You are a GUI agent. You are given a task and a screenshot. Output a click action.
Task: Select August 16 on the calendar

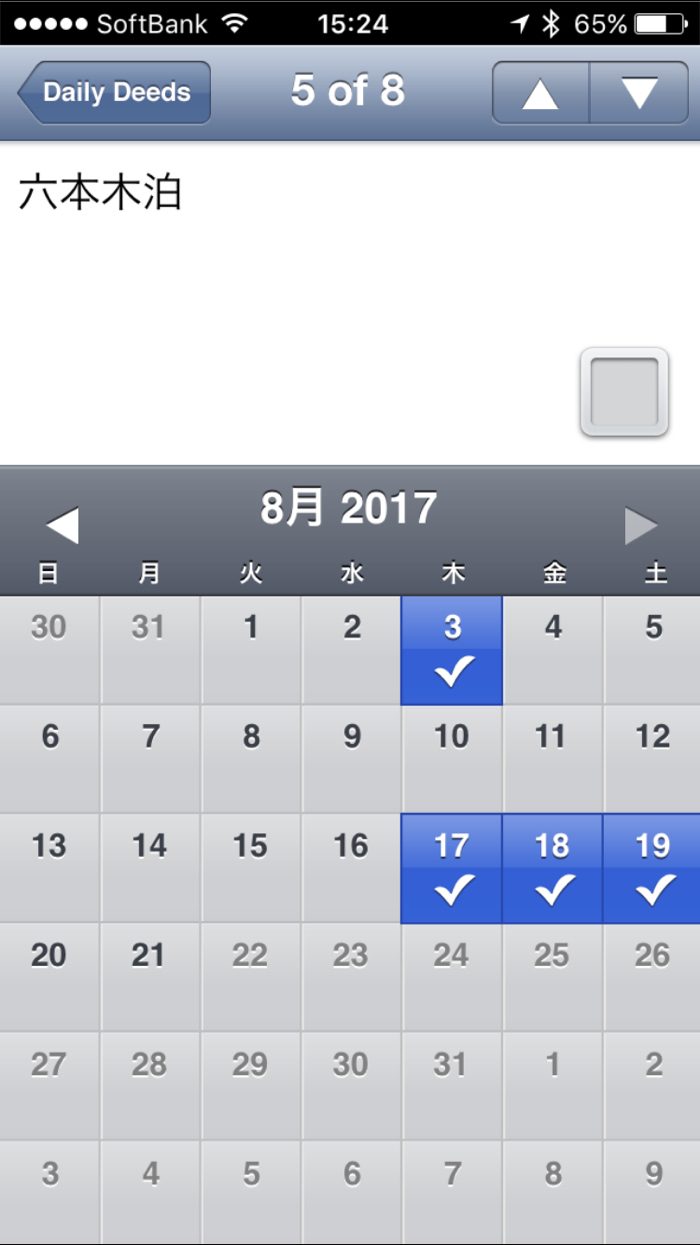351,868
